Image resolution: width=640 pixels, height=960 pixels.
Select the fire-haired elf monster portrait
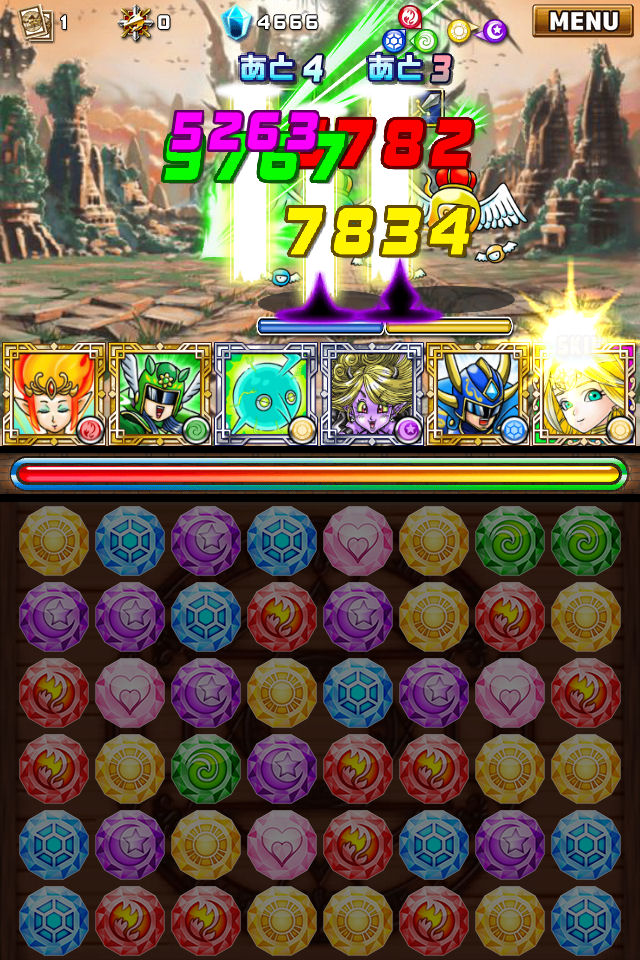[x=53, y=393]
